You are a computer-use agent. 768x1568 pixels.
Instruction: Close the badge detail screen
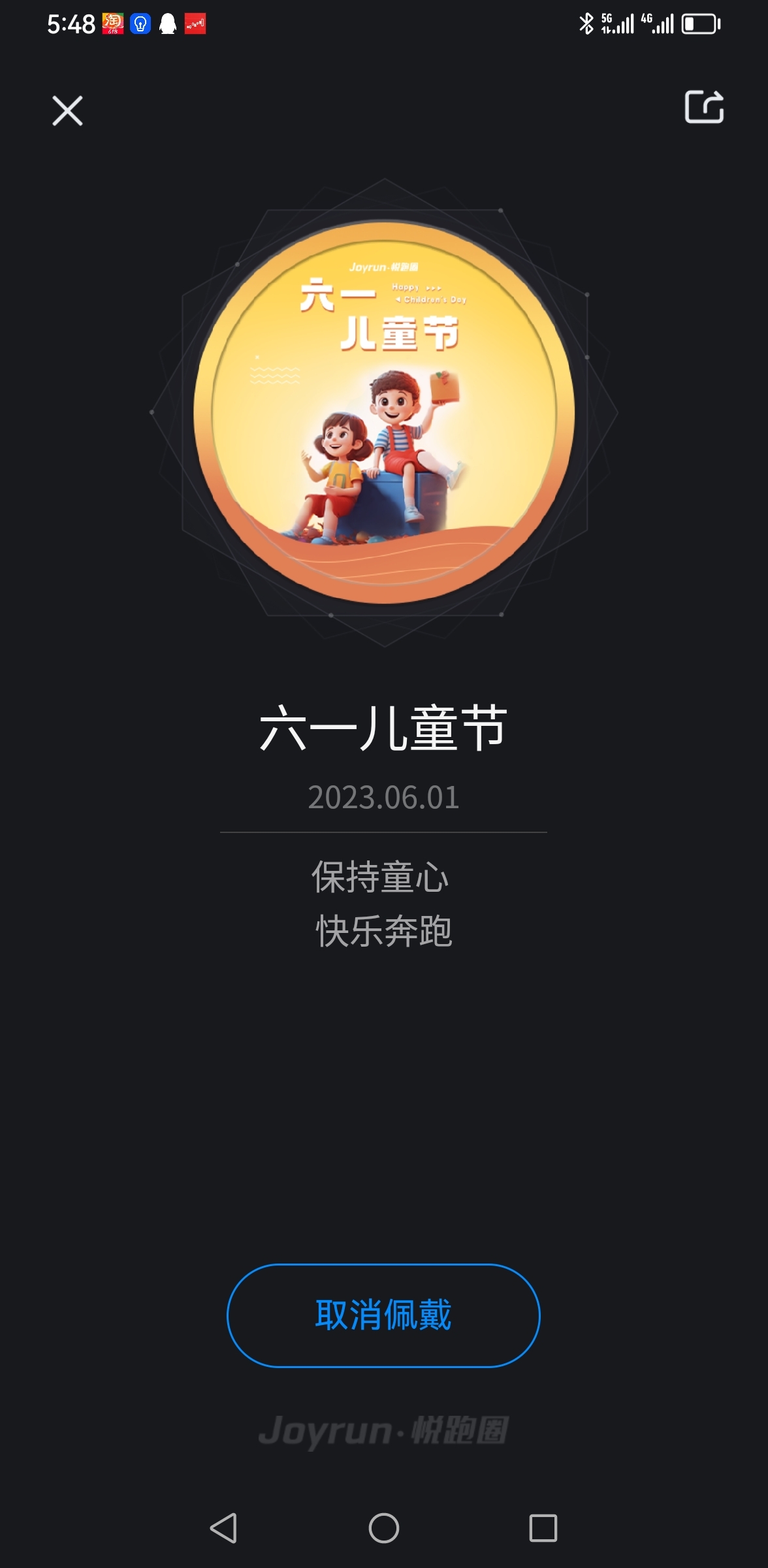[x=67, y=110]
